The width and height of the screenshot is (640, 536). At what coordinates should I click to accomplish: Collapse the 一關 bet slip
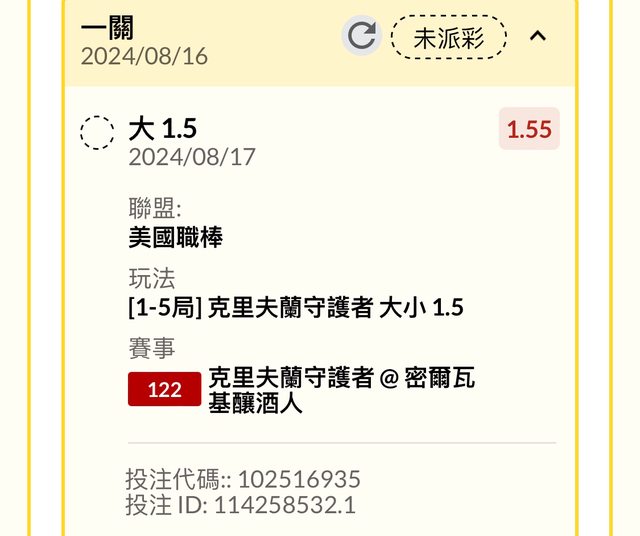click(537, 37)
